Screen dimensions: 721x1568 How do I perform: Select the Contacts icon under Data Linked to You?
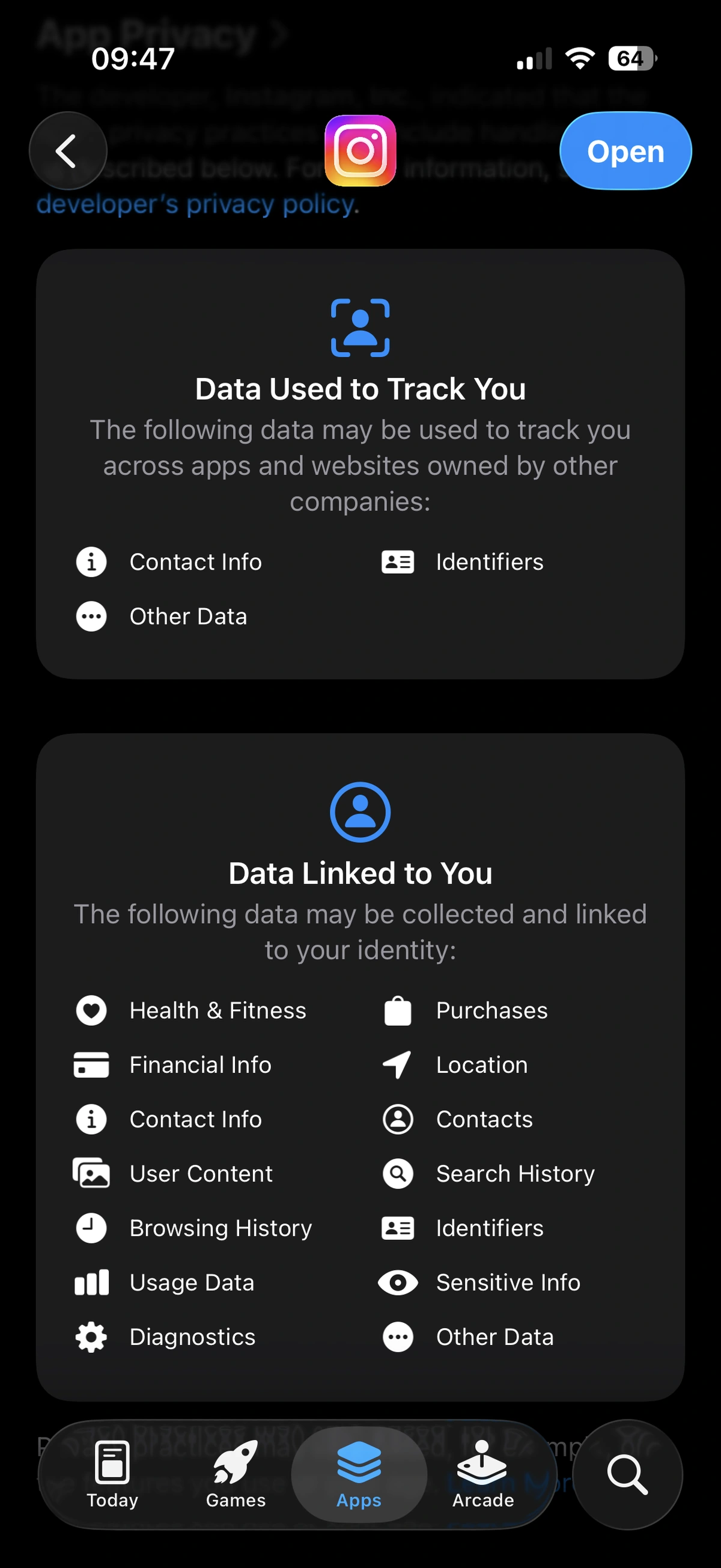click(x=397, y=1120)
